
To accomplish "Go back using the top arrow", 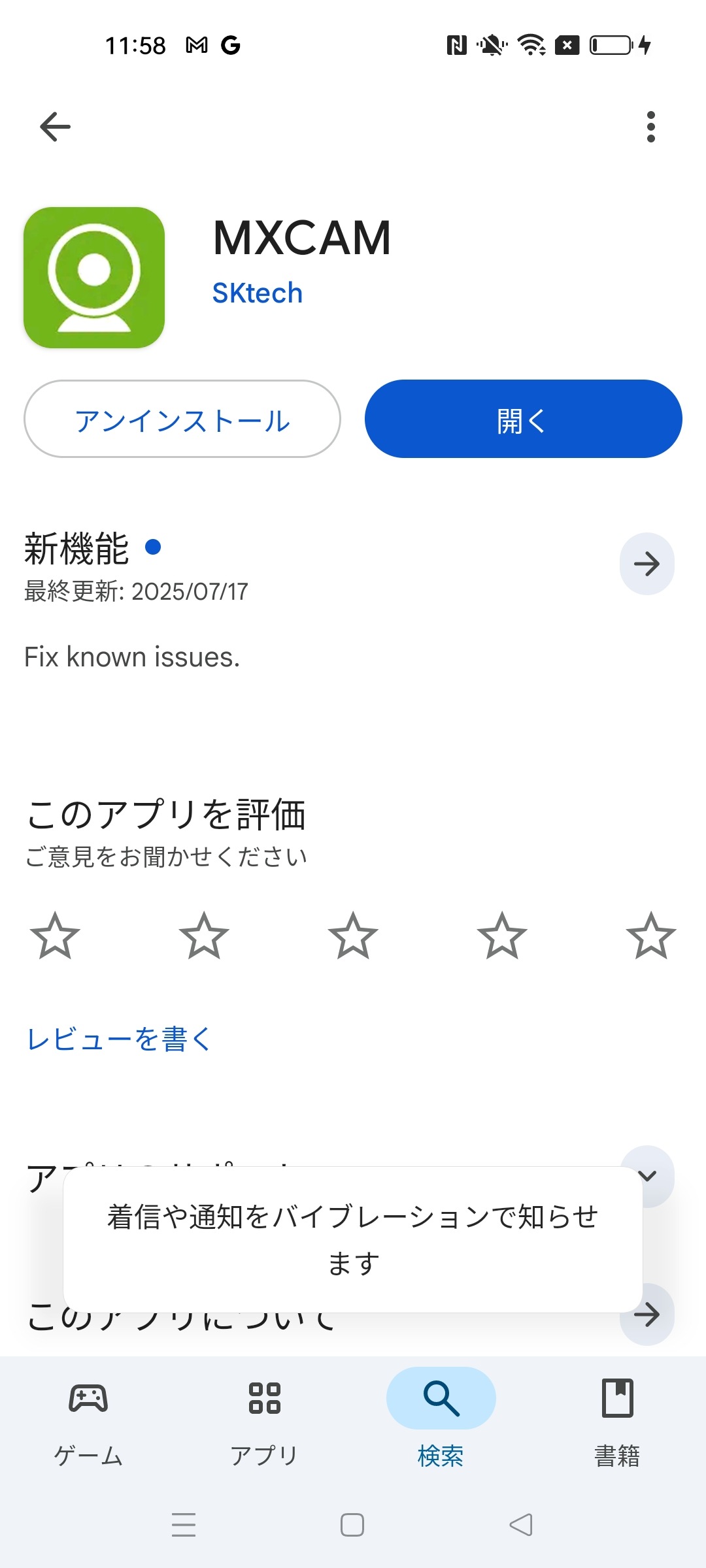I will [x=55, y=127].
